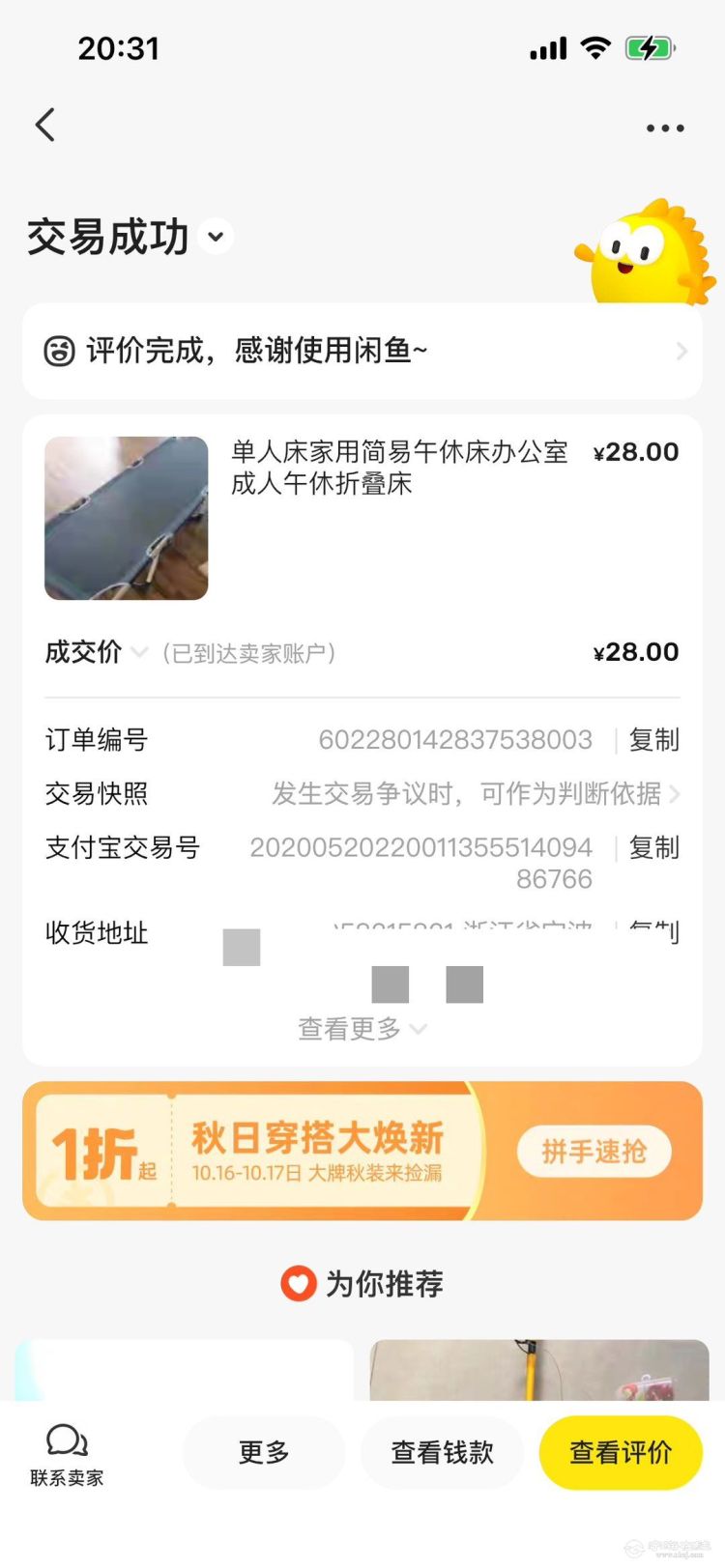Open the 评价完成 review row
The width and height of the screenshot is (725, 1568).
362,351
